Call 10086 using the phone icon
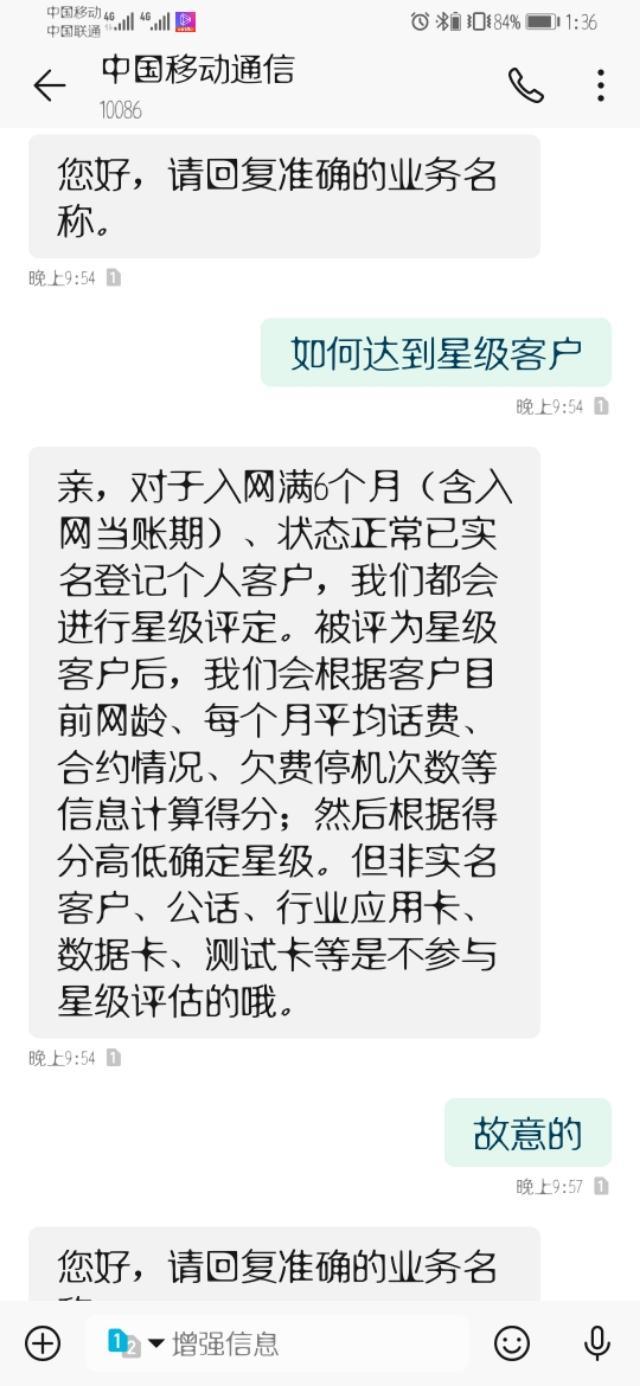Viewport: 640px width, 1386px height. click(x=526, y=86)
